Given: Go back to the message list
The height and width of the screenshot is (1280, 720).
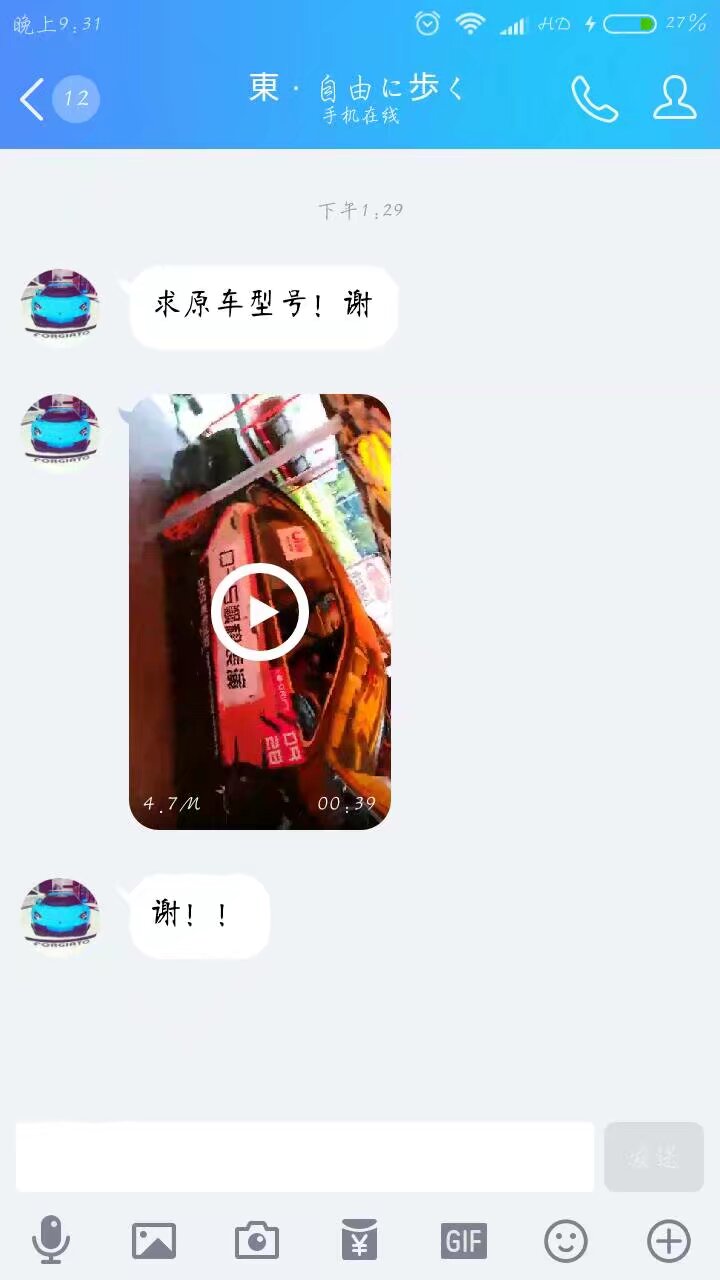Looking at the screenshot, I should (x=58, y=98).
